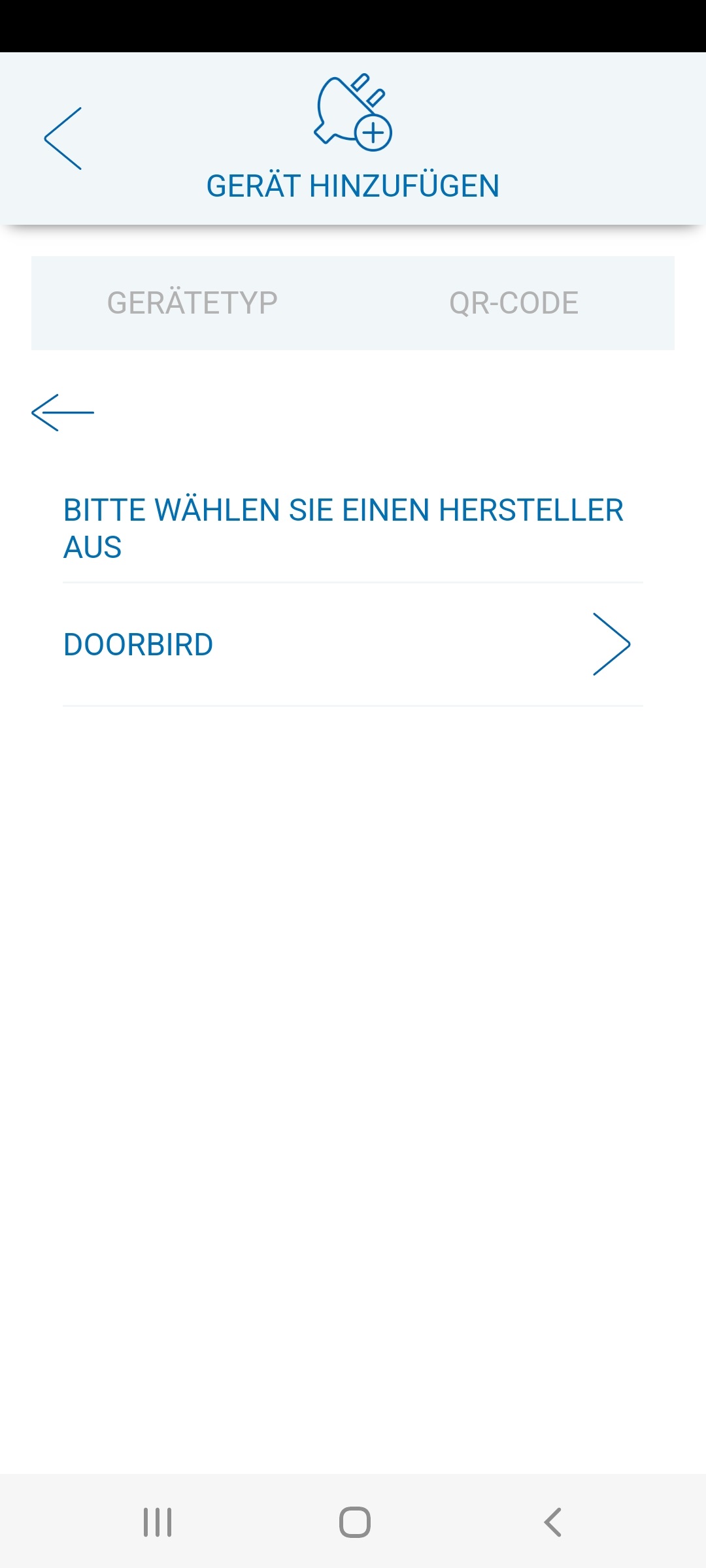
Task: Return to the previous step with the left arrow
Action: pos(63,412)
